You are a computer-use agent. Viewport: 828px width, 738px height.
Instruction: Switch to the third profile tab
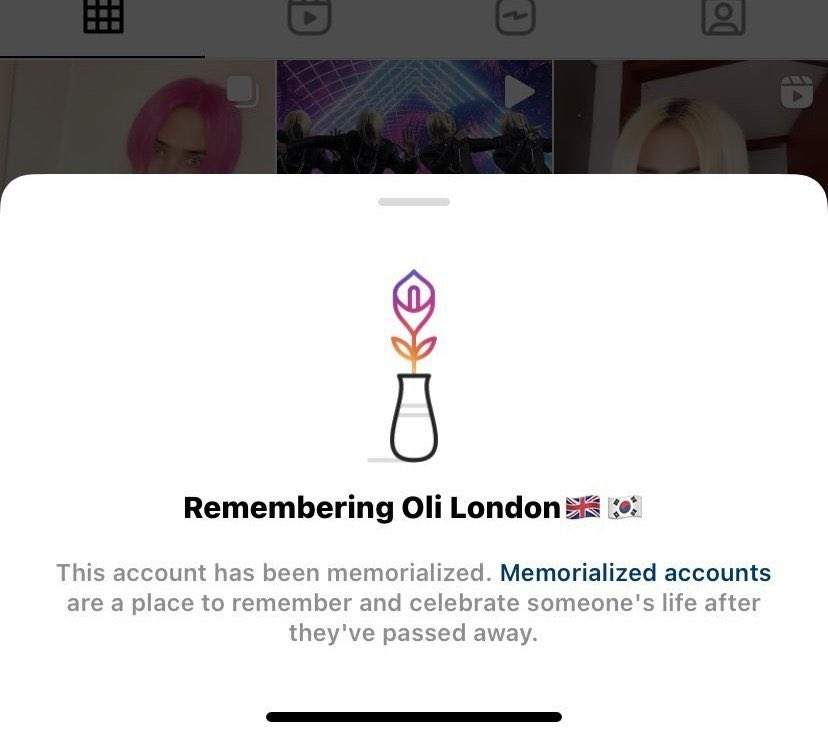(x=516, y=17)
